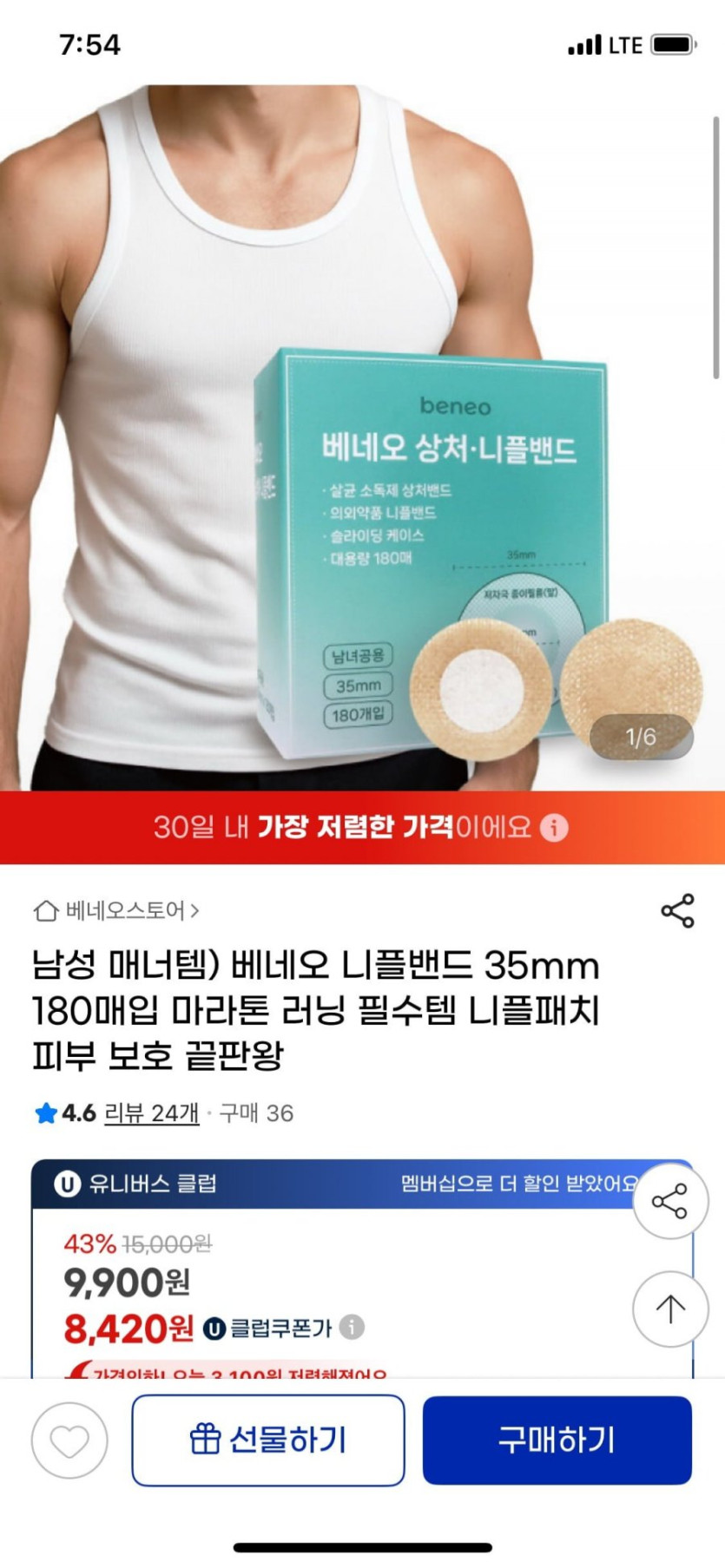
Task: Open info icon on lowest price banner
Action: [x=554, y=827]
